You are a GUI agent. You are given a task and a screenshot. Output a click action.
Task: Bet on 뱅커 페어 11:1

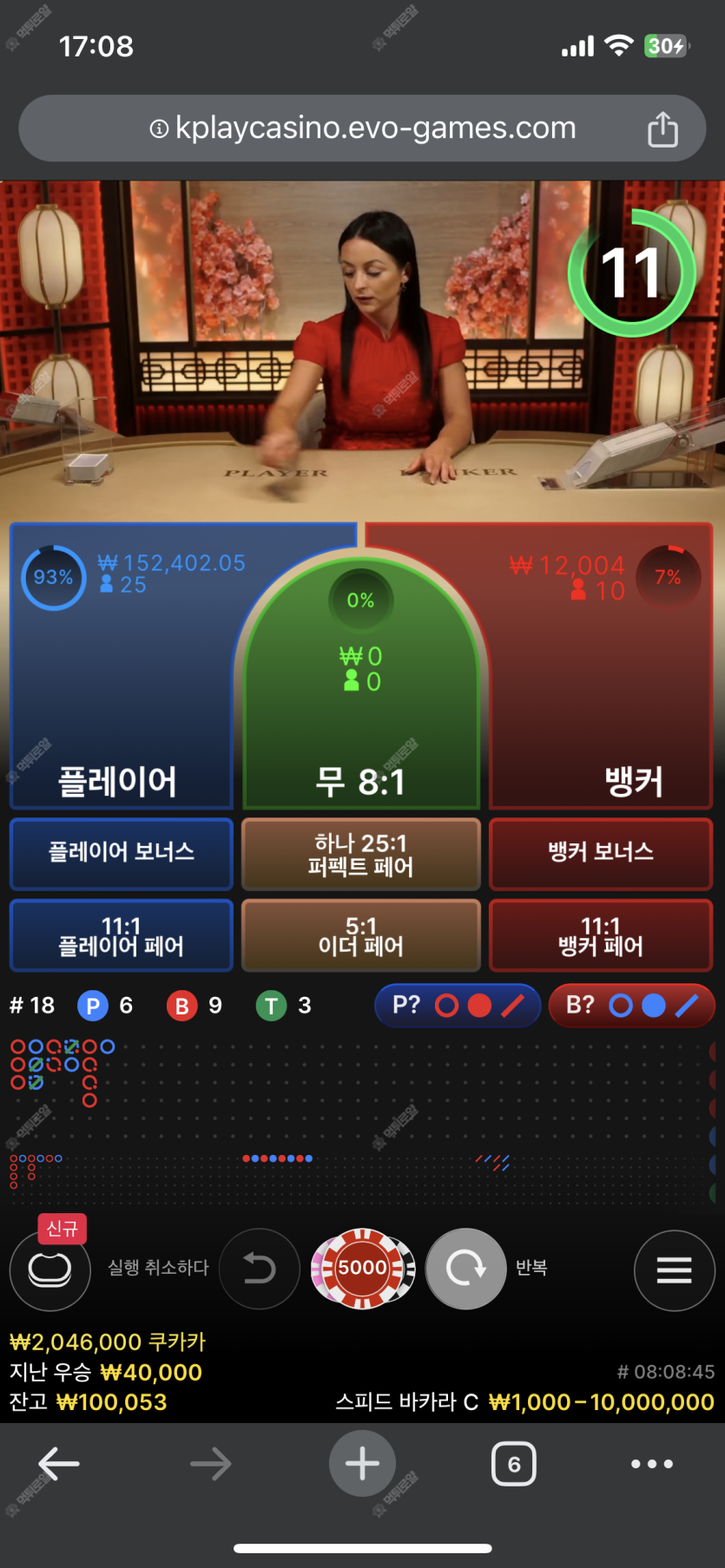601,935
